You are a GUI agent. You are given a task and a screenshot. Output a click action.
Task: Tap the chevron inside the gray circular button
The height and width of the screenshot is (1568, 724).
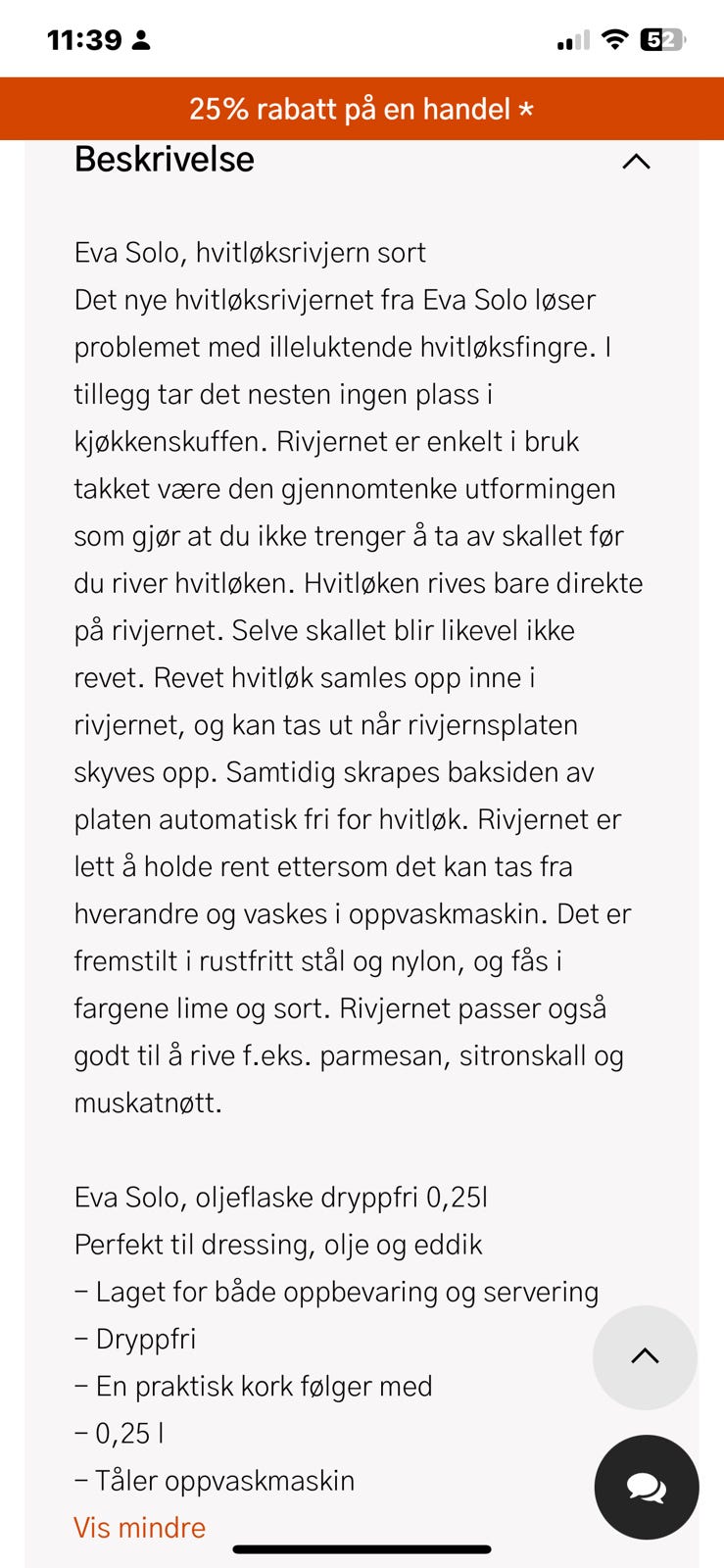coord(644,1356)
